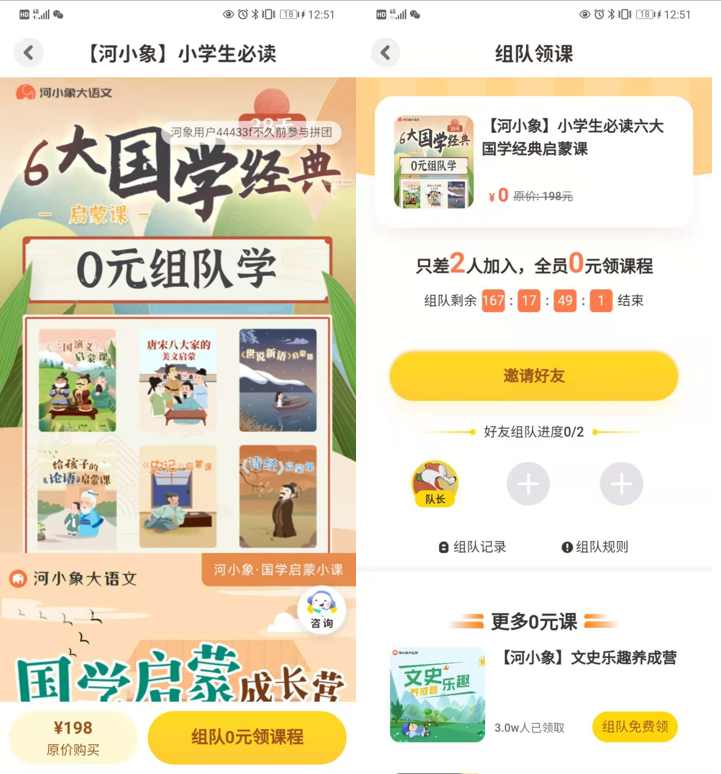Read the 组队规则 team rules

point(595,547)
